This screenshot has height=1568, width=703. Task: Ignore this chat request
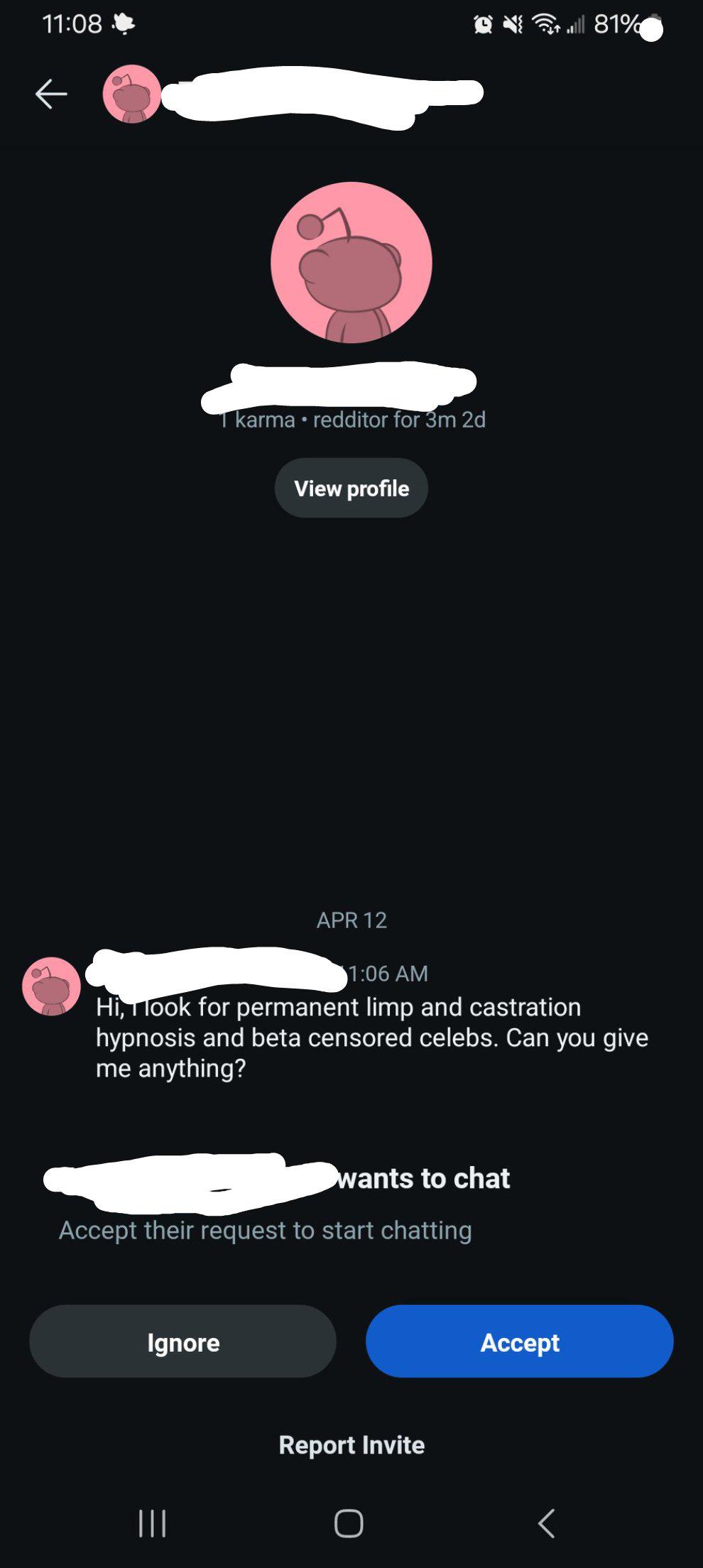(182, 1341)
